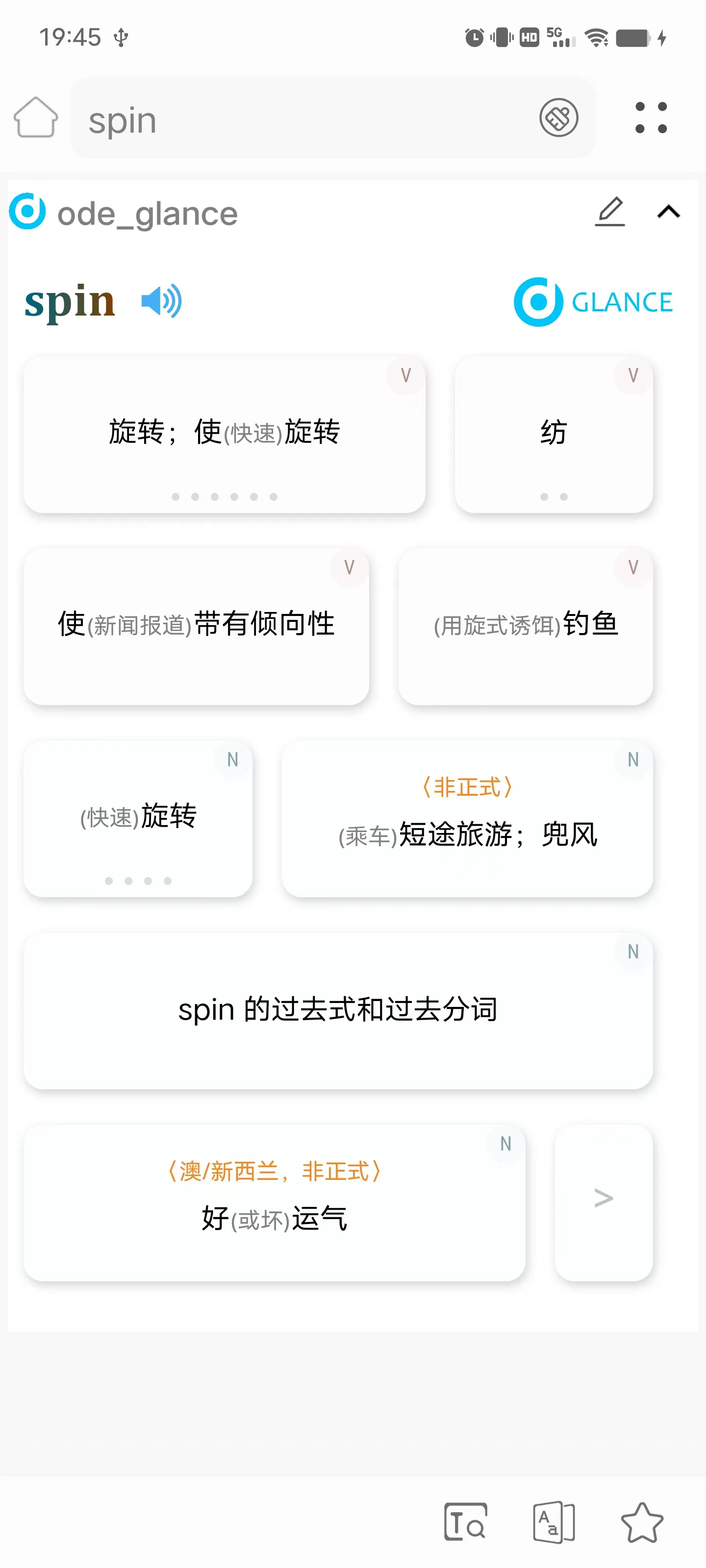
Task: Open the 短途旅游；兜风 noun card
Action: (x=467, y=818)
